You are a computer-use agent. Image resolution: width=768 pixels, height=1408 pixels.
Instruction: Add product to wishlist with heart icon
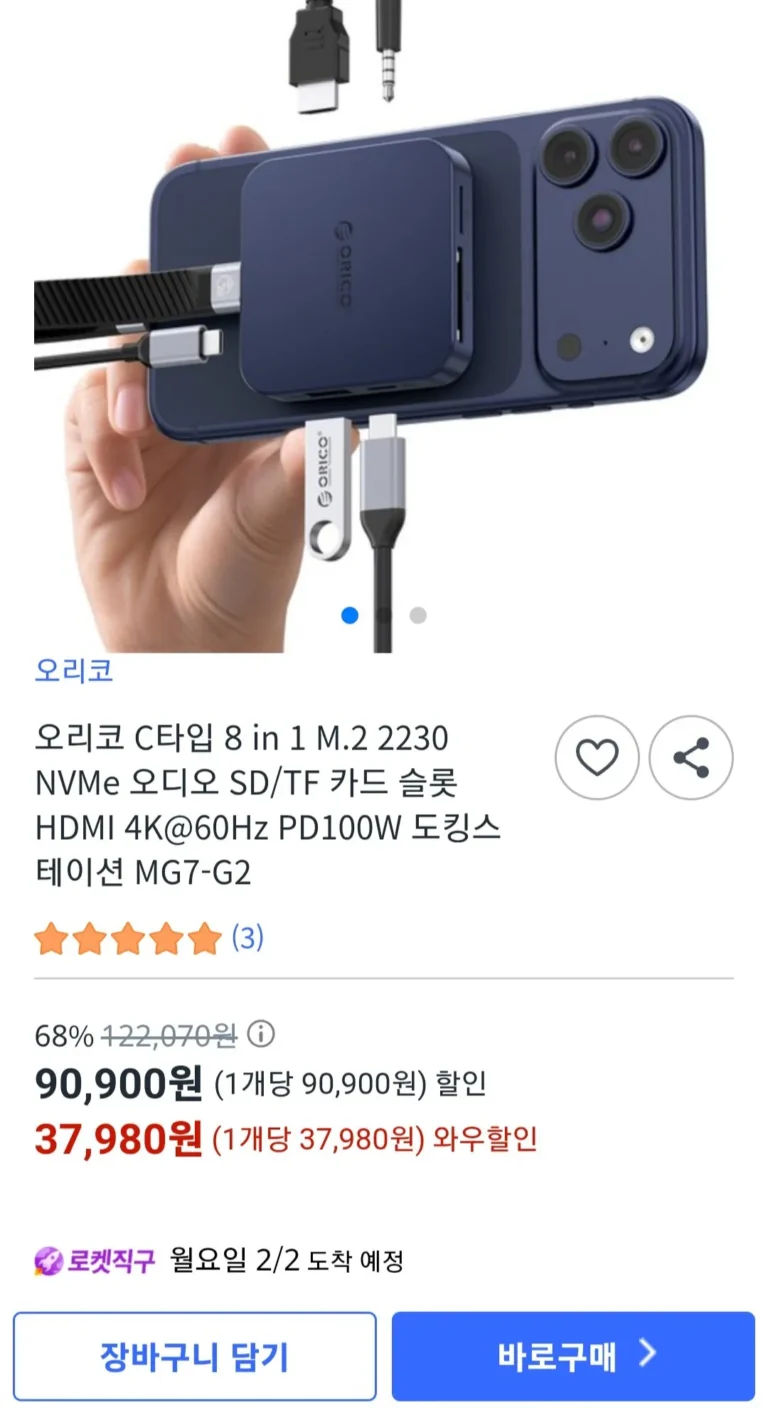pyautogui.click(x=597, y=758)
